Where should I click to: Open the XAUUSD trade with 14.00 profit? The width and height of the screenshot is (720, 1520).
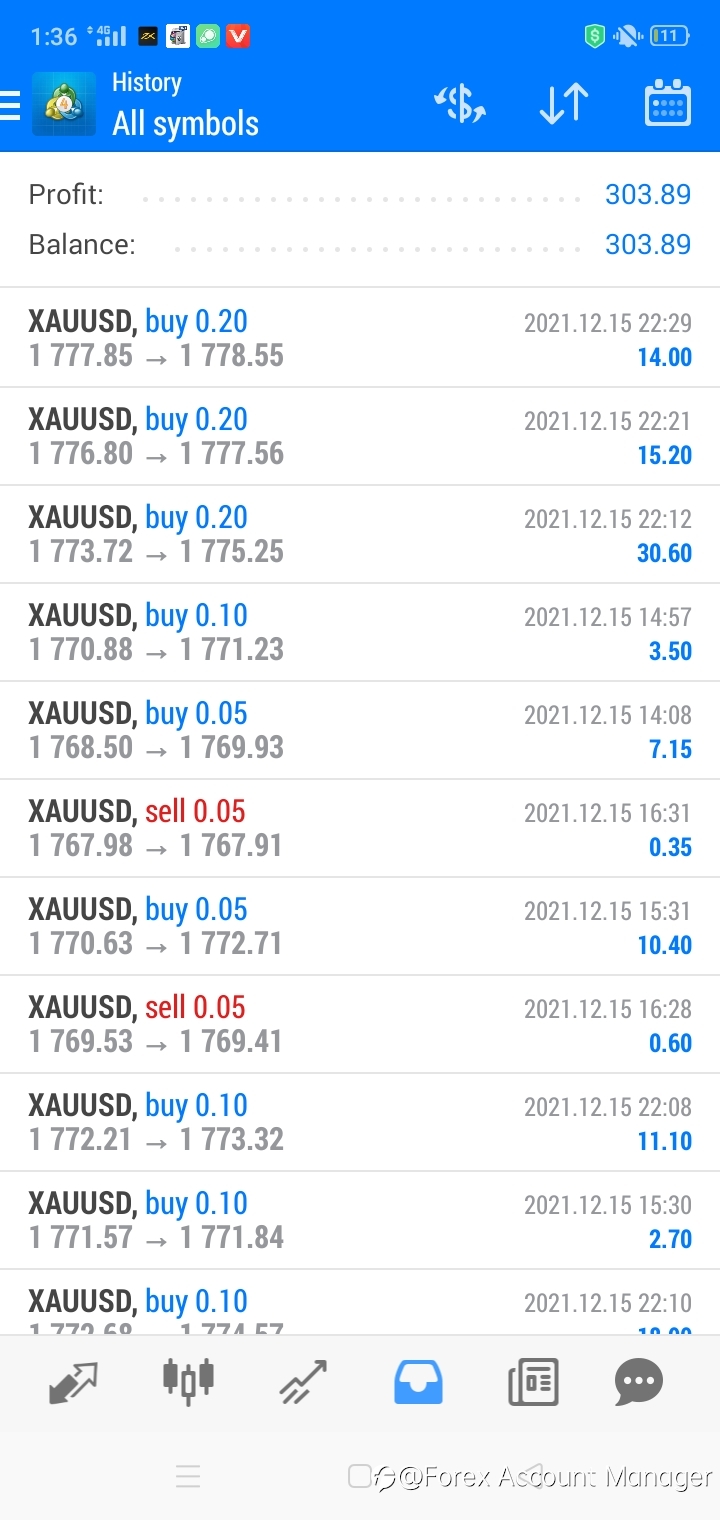[x=360, y=338]
